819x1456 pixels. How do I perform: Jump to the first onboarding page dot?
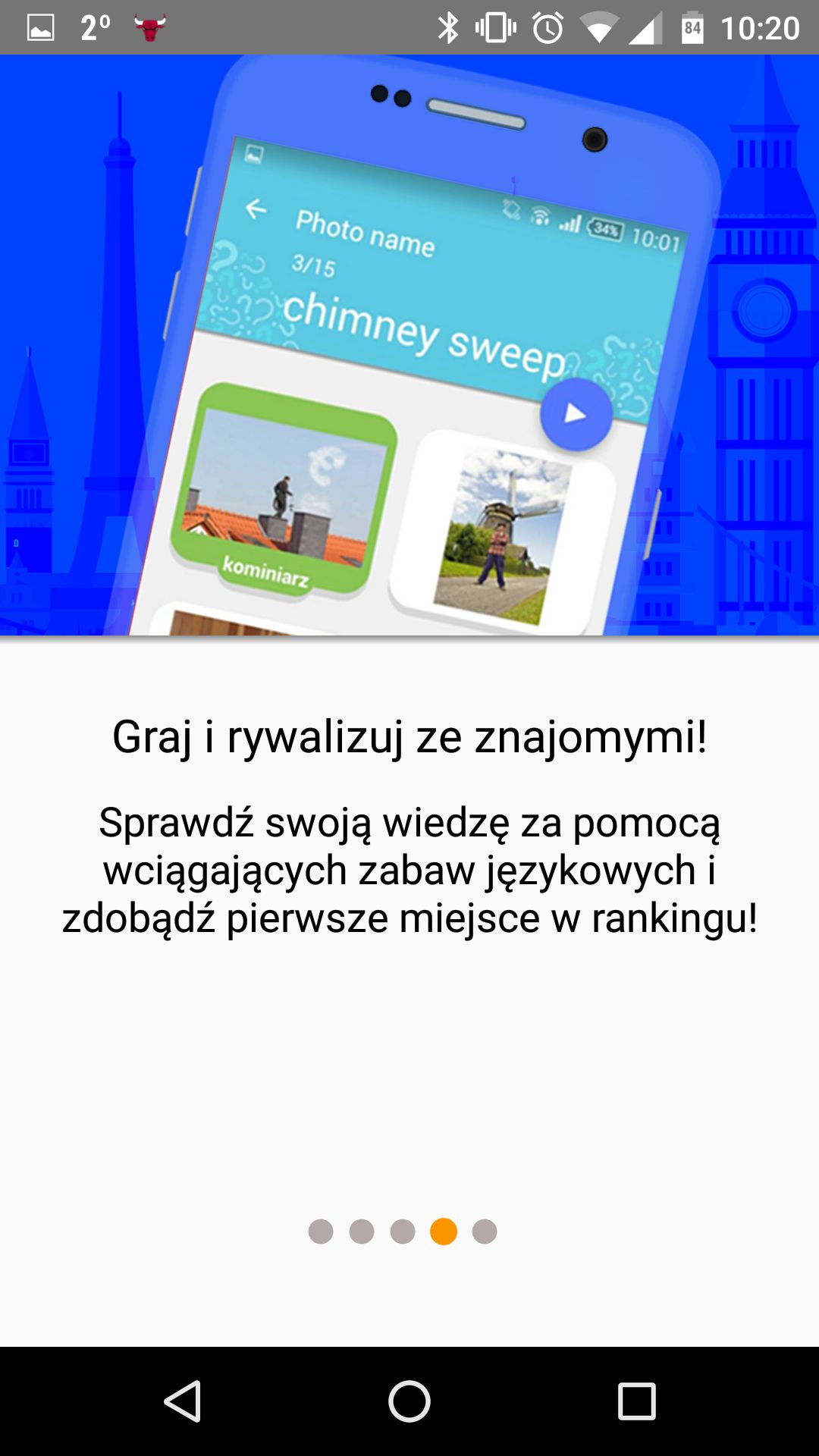(x=321, y=1232)
